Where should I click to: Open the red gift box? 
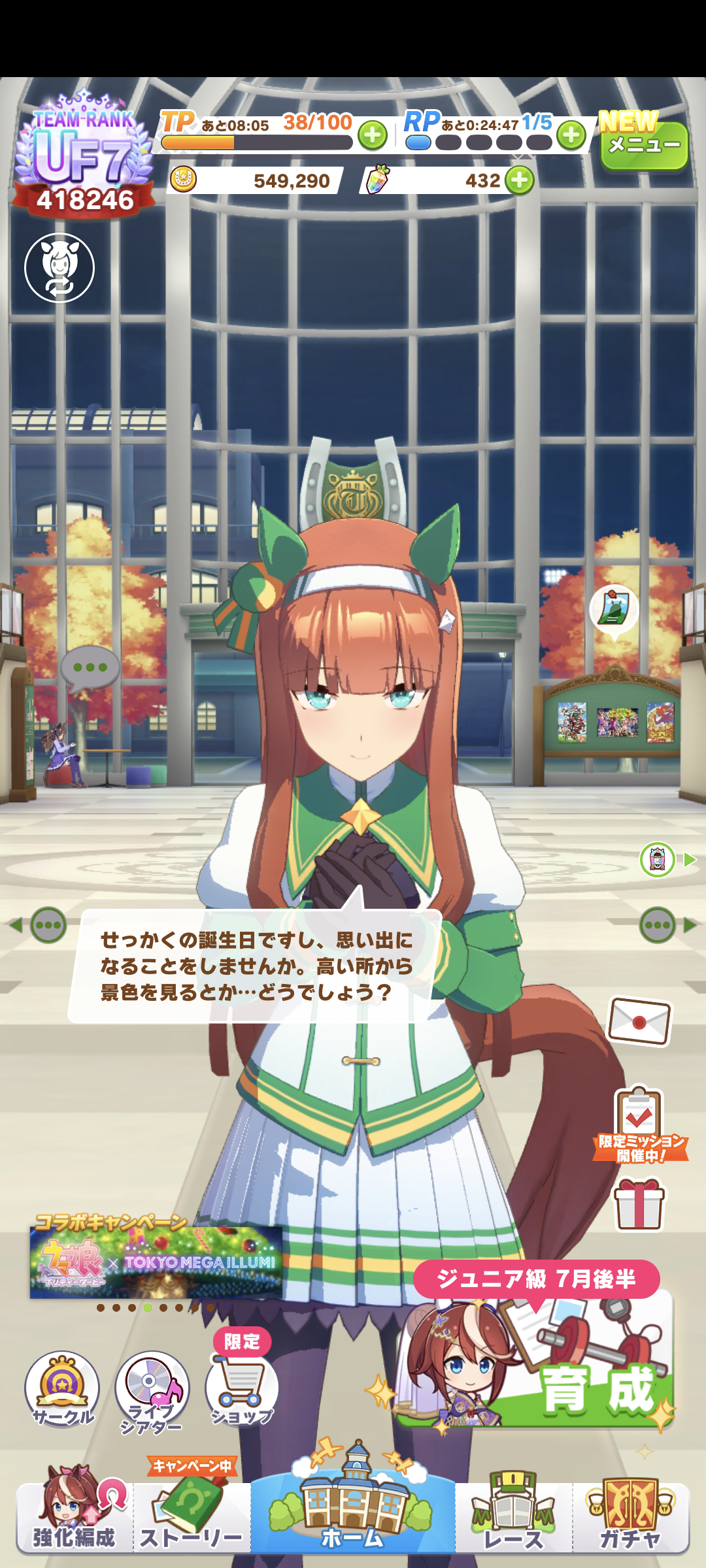(x=639, y=1203)
